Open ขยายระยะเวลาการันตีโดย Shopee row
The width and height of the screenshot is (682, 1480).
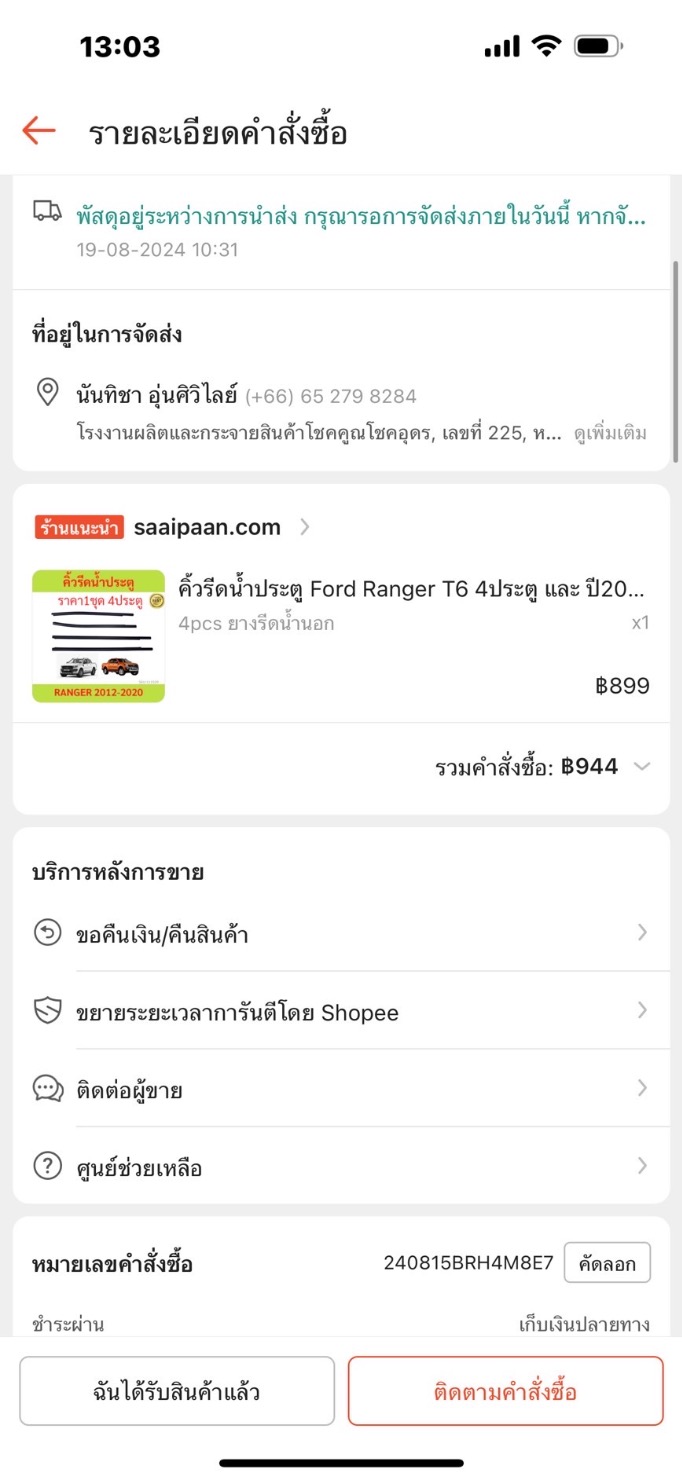[340, 1012]
